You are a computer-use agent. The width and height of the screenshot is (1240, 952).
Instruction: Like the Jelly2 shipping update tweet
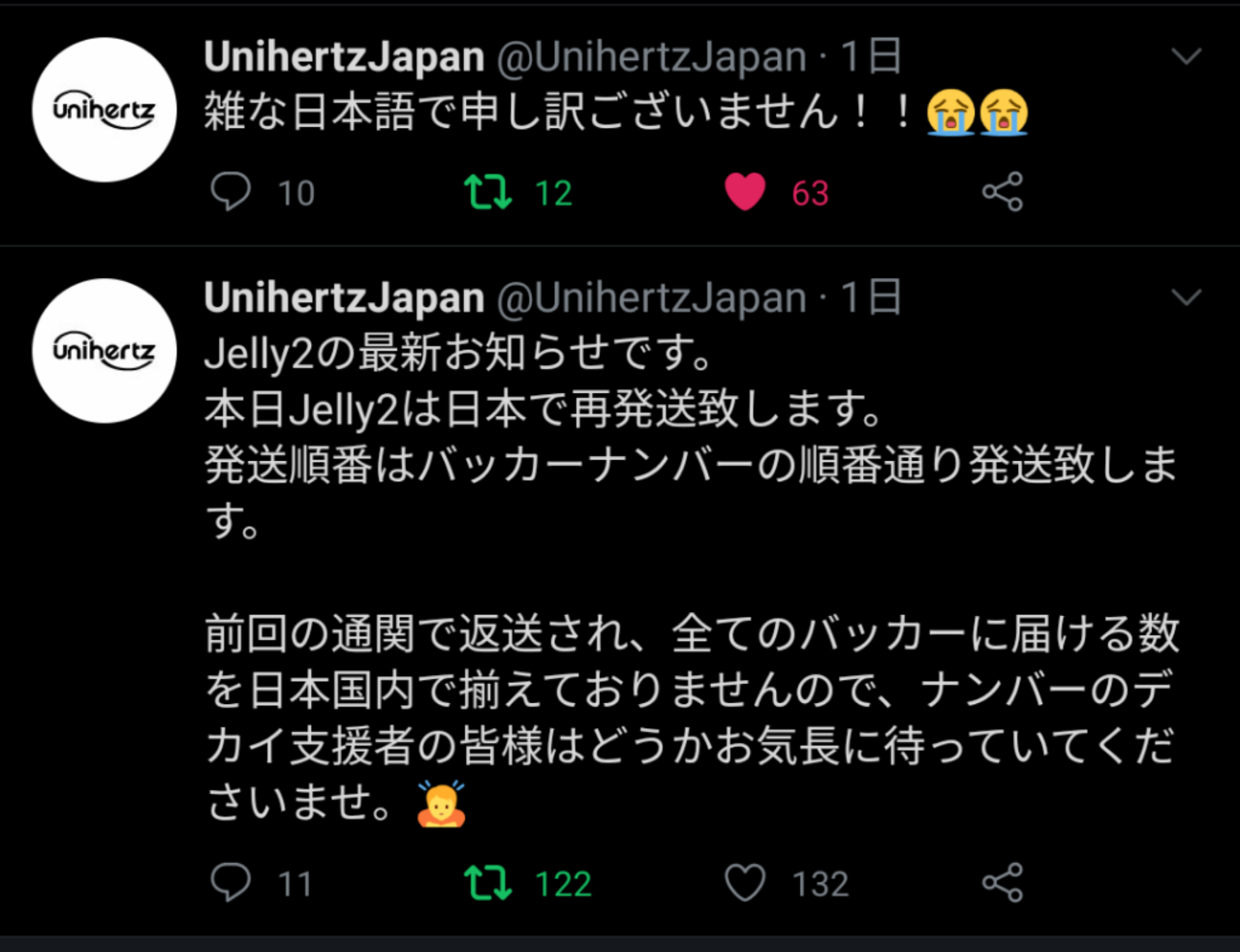pos(745,882)
